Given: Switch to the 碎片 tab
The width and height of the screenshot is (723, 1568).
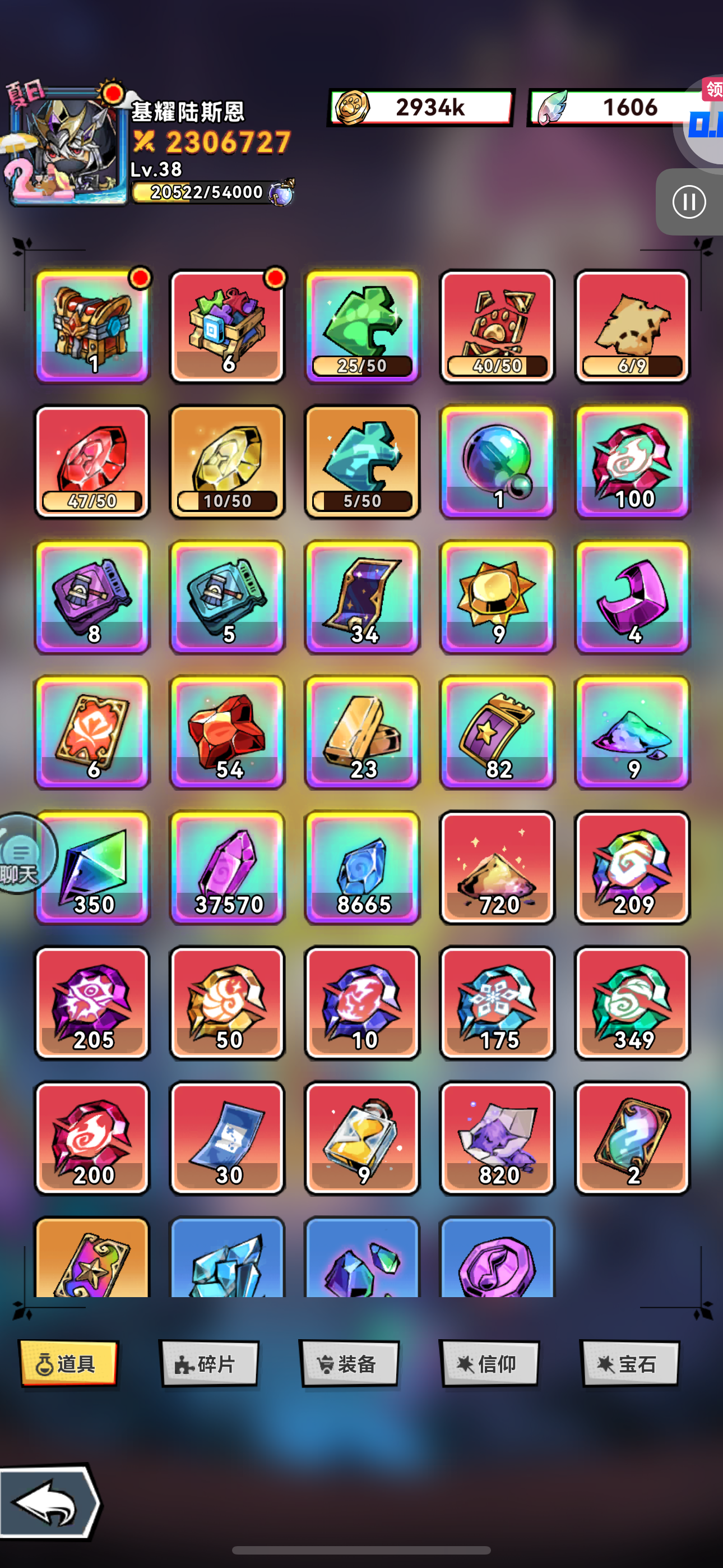Looking at the screenshot, I should pyautogui.click(x=210, y=1364).
